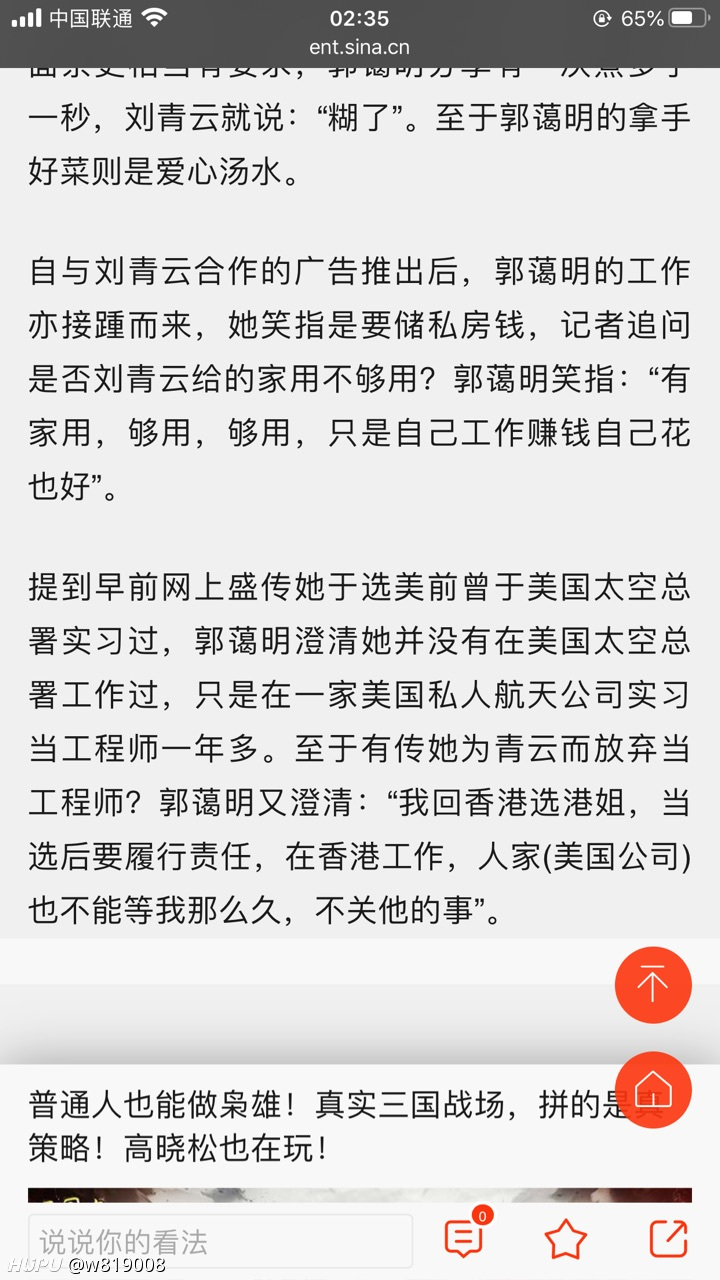720x1280 pixels.
Task: Open the comment input field
Action: pos(220,1242)
